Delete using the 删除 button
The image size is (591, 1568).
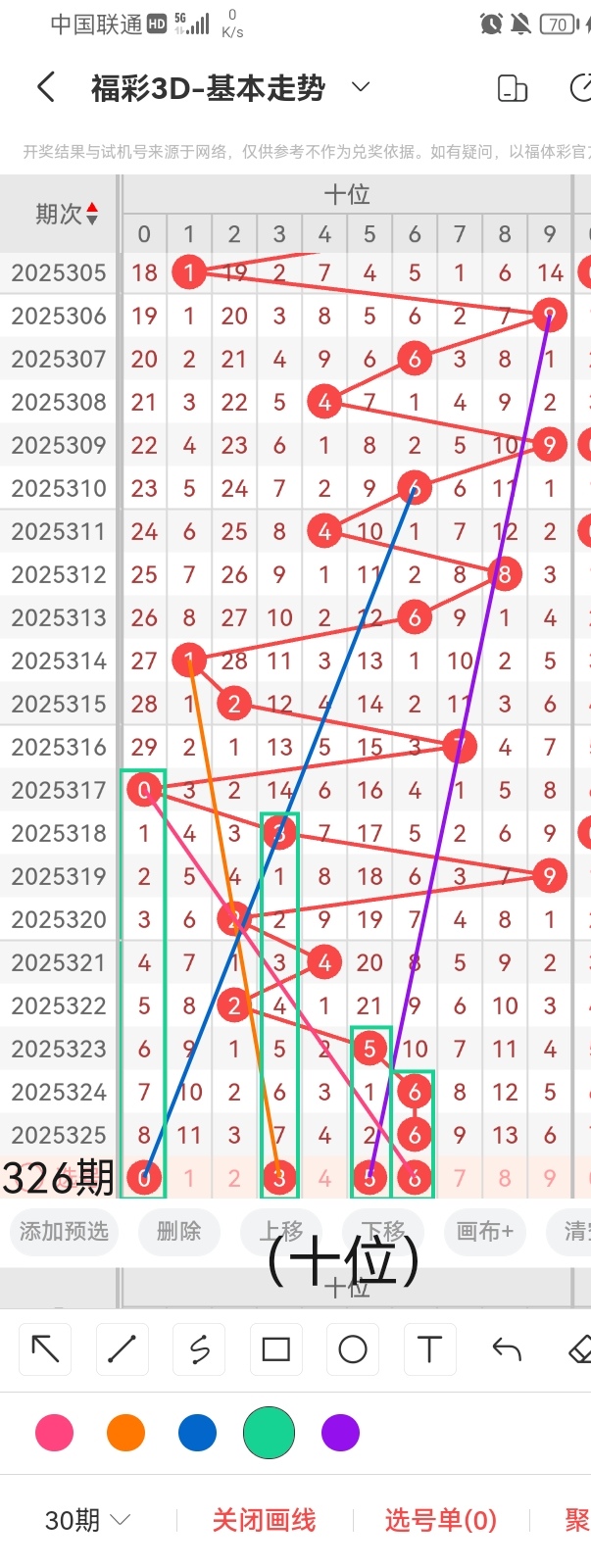pyautogui.click(x=179, y=1231)
